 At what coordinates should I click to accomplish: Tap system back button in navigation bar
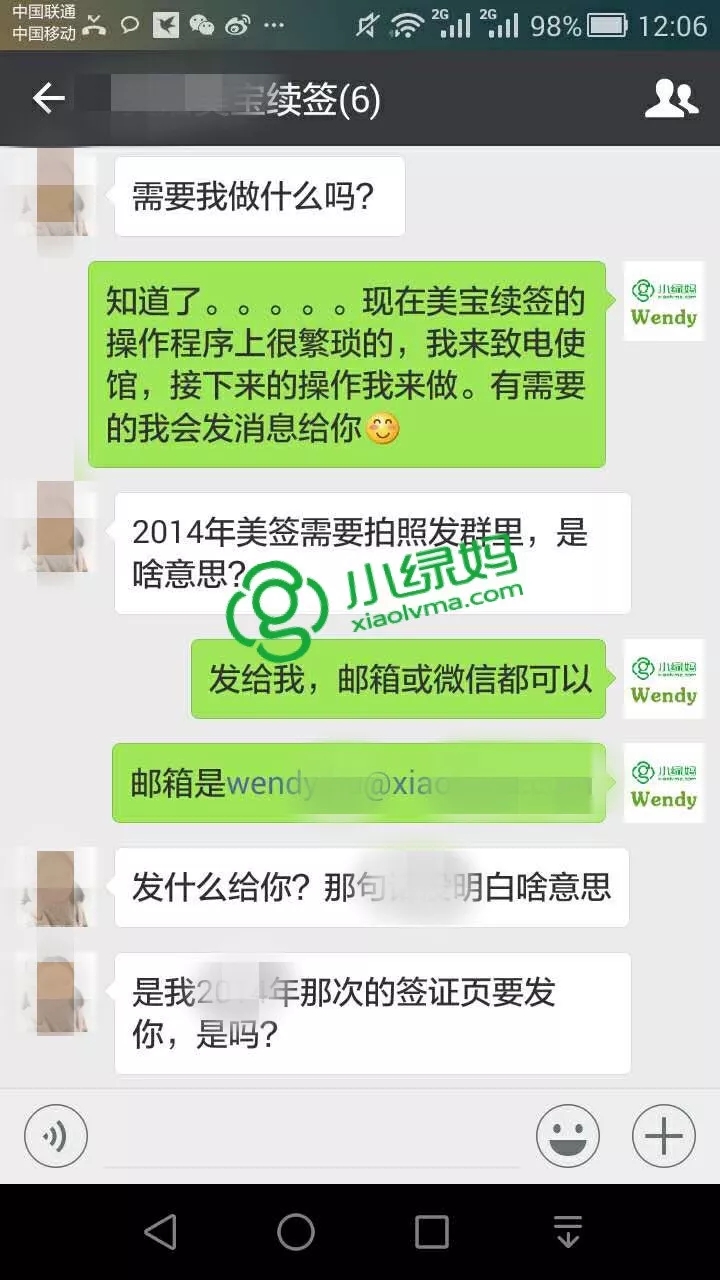[160, 1232]
